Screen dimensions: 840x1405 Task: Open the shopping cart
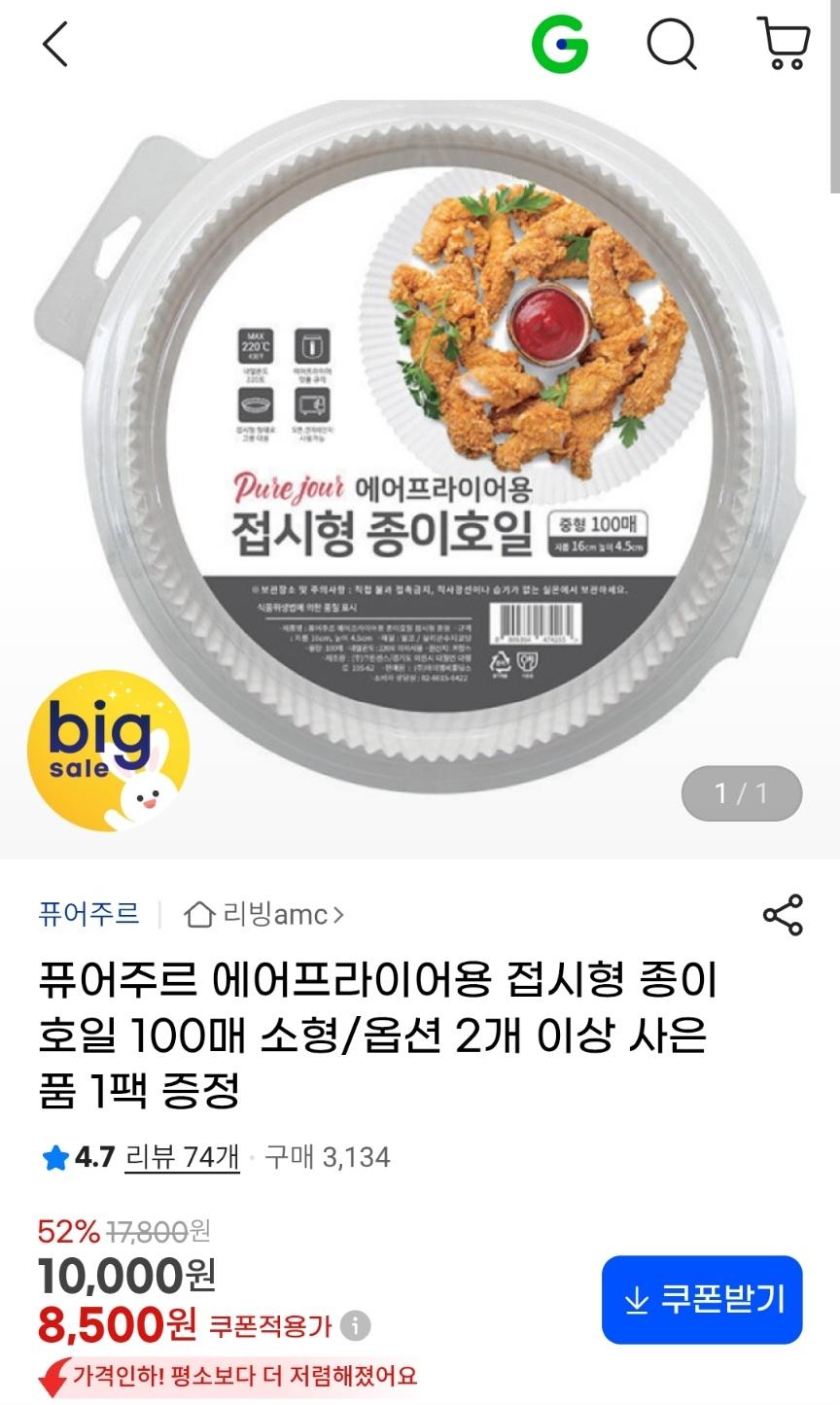pyautogui.click(x=783, y=45)
